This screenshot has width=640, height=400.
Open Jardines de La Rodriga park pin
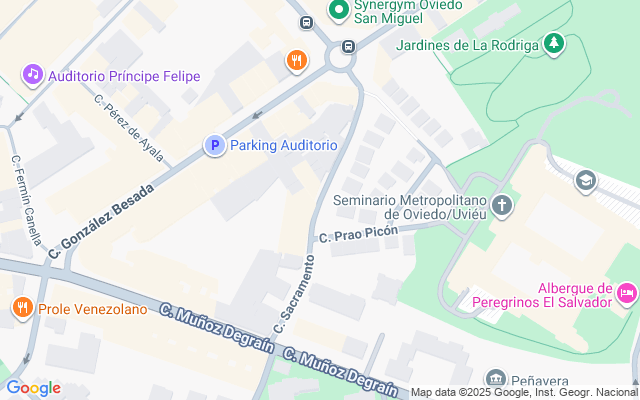pos(554,44)
